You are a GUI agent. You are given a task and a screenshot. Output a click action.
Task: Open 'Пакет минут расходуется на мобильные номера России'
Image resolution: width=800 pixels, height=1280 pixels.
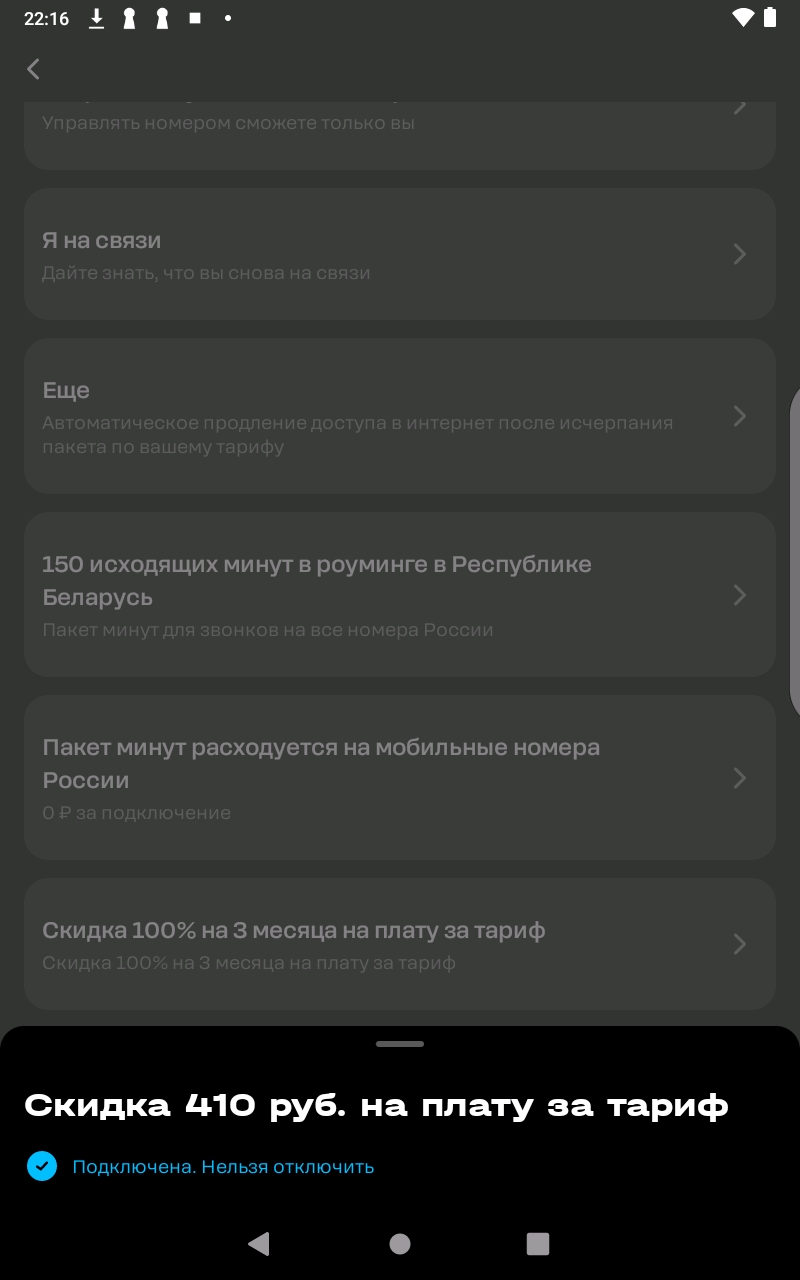tap(400, 778)
